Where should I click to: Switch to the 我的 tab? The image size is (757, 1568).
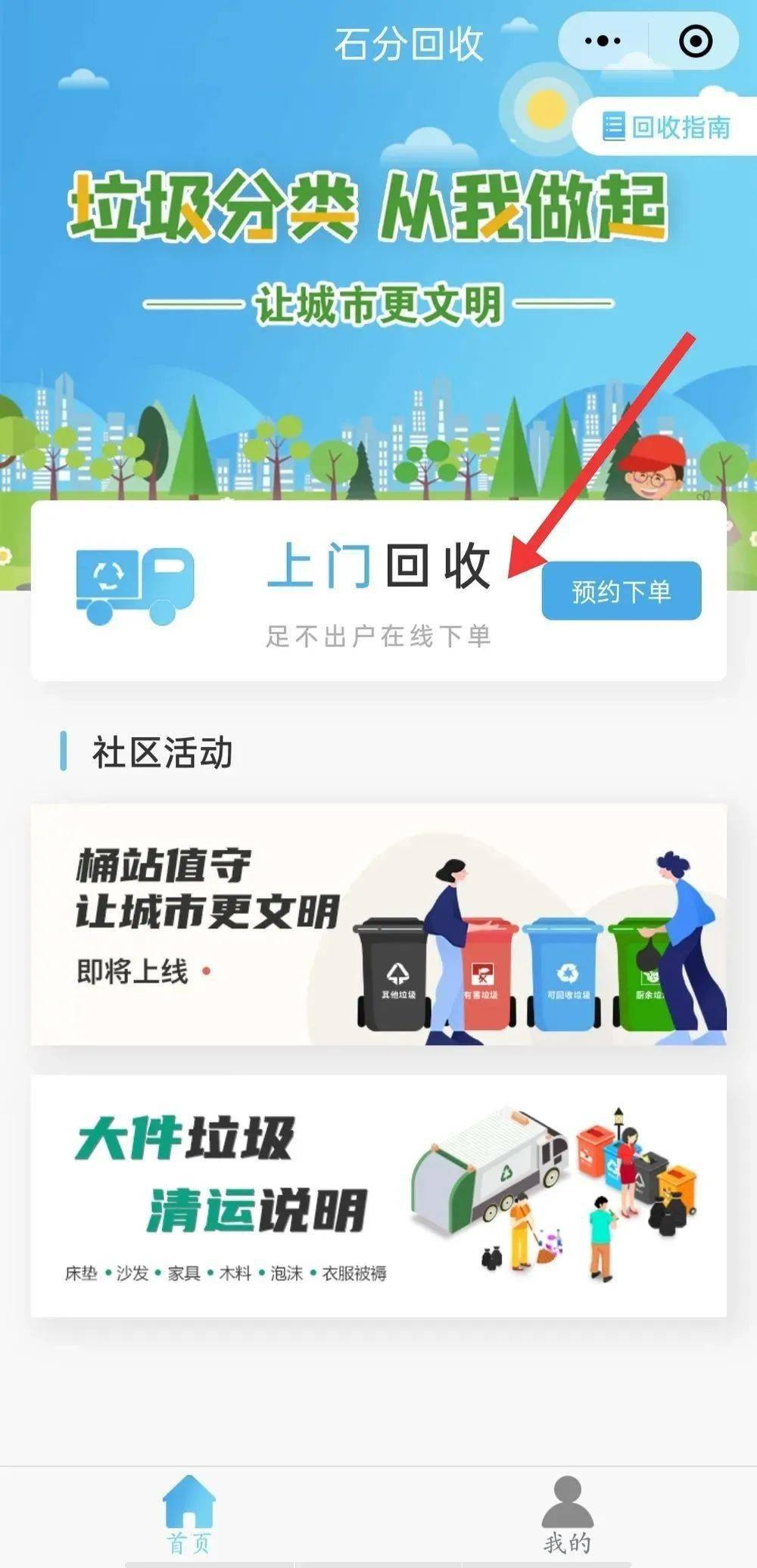click(x=567, y=1514)
